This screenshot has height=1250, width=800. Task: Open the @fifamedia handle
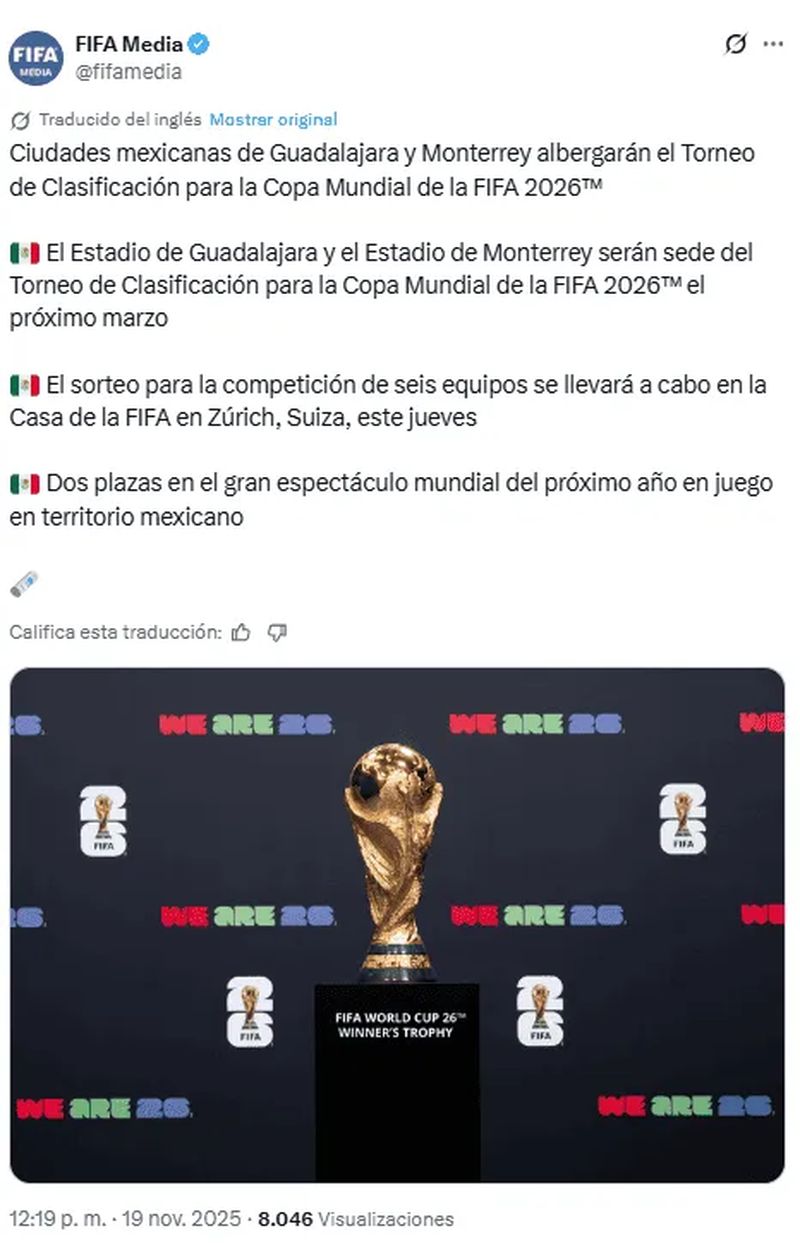128,71
